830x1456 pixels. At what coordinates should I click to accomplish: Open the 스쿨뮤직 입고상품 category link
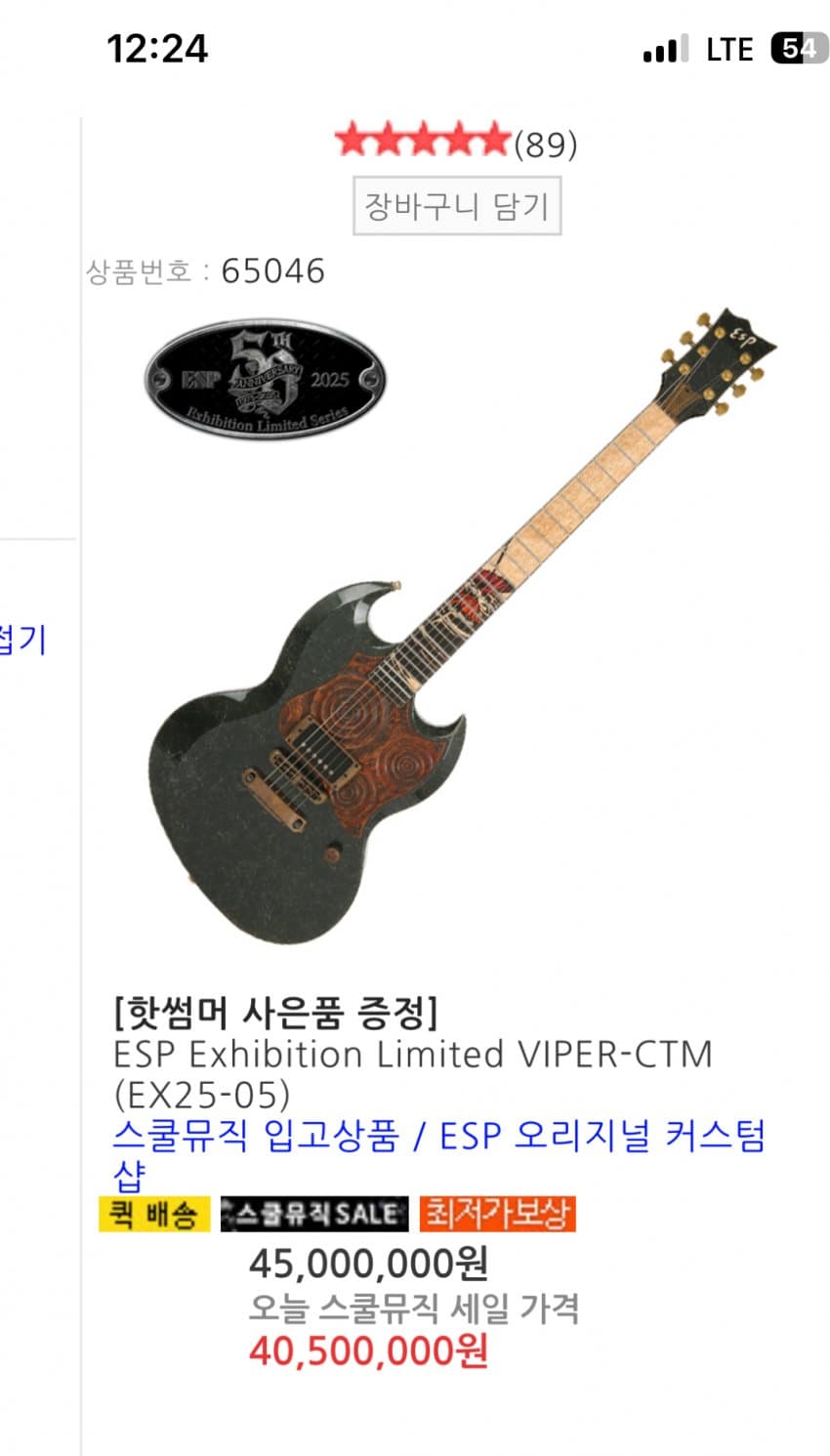pyautogui.click(x=256, y=1136)
